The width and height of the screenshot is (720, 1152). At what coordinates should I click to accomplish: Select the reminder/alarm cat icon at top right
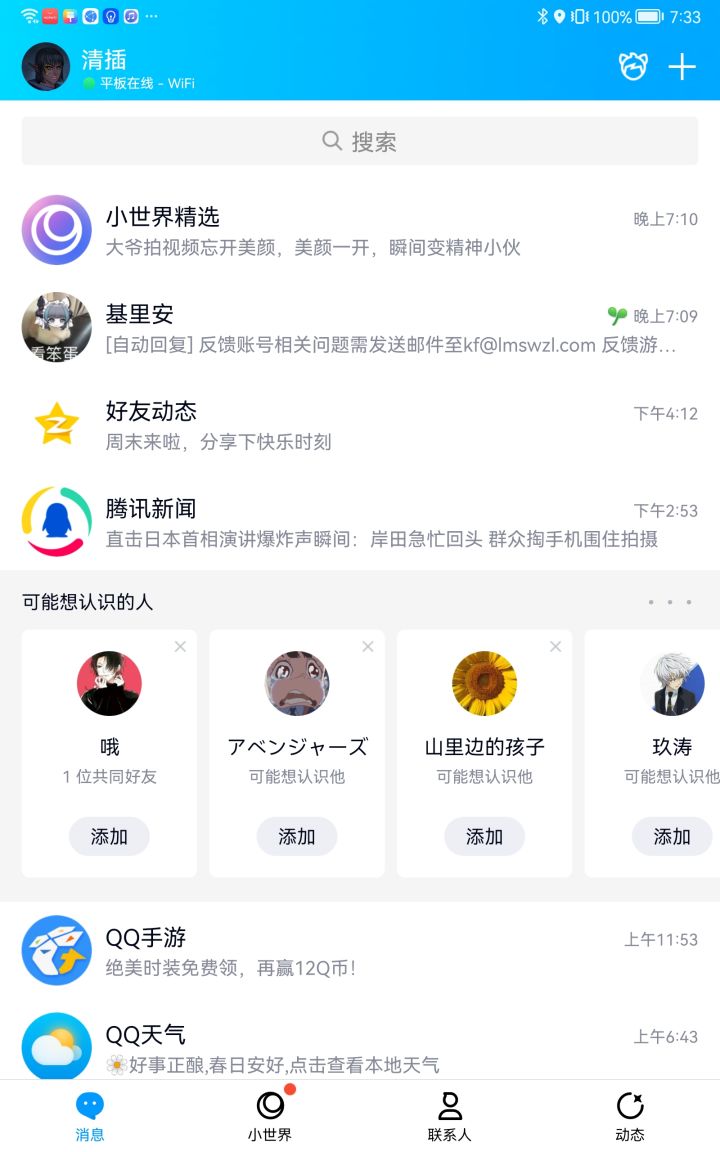click(x=631, y=66)
